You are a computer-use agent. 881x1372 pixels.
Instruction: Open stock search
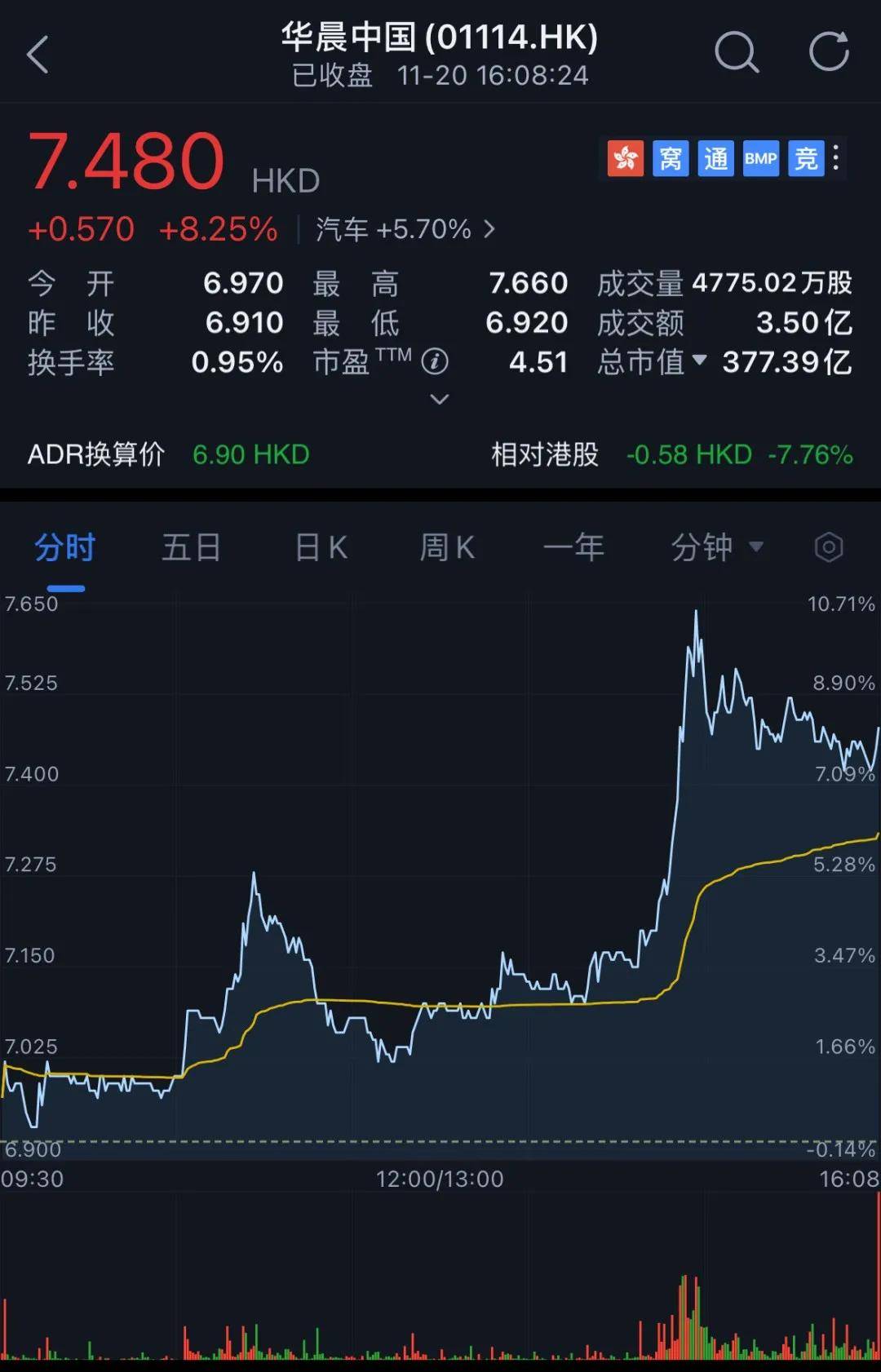(x=736, y=53)
